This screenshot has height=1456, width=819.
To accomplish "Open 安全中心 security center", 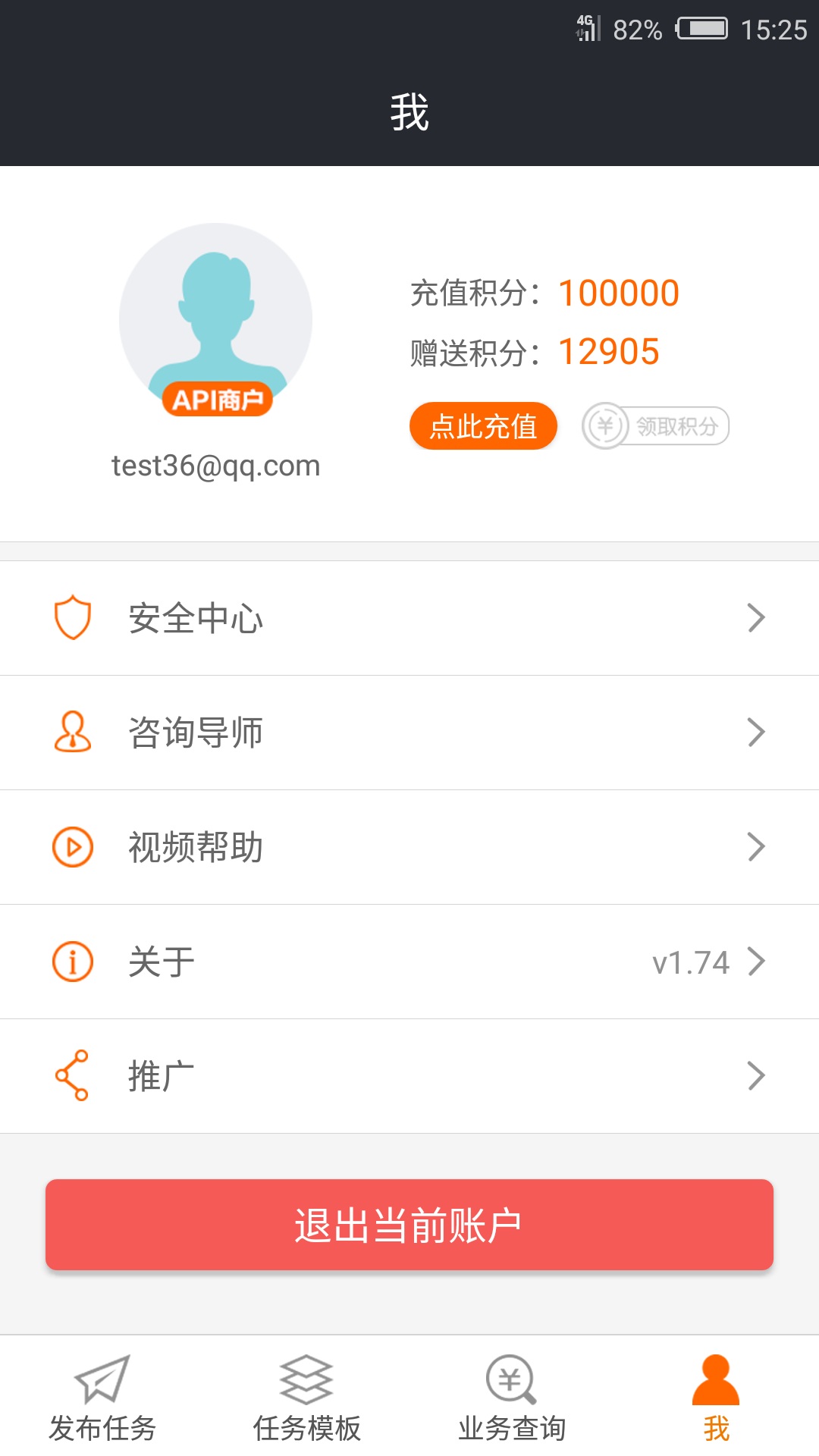I will tap(409, 618).
